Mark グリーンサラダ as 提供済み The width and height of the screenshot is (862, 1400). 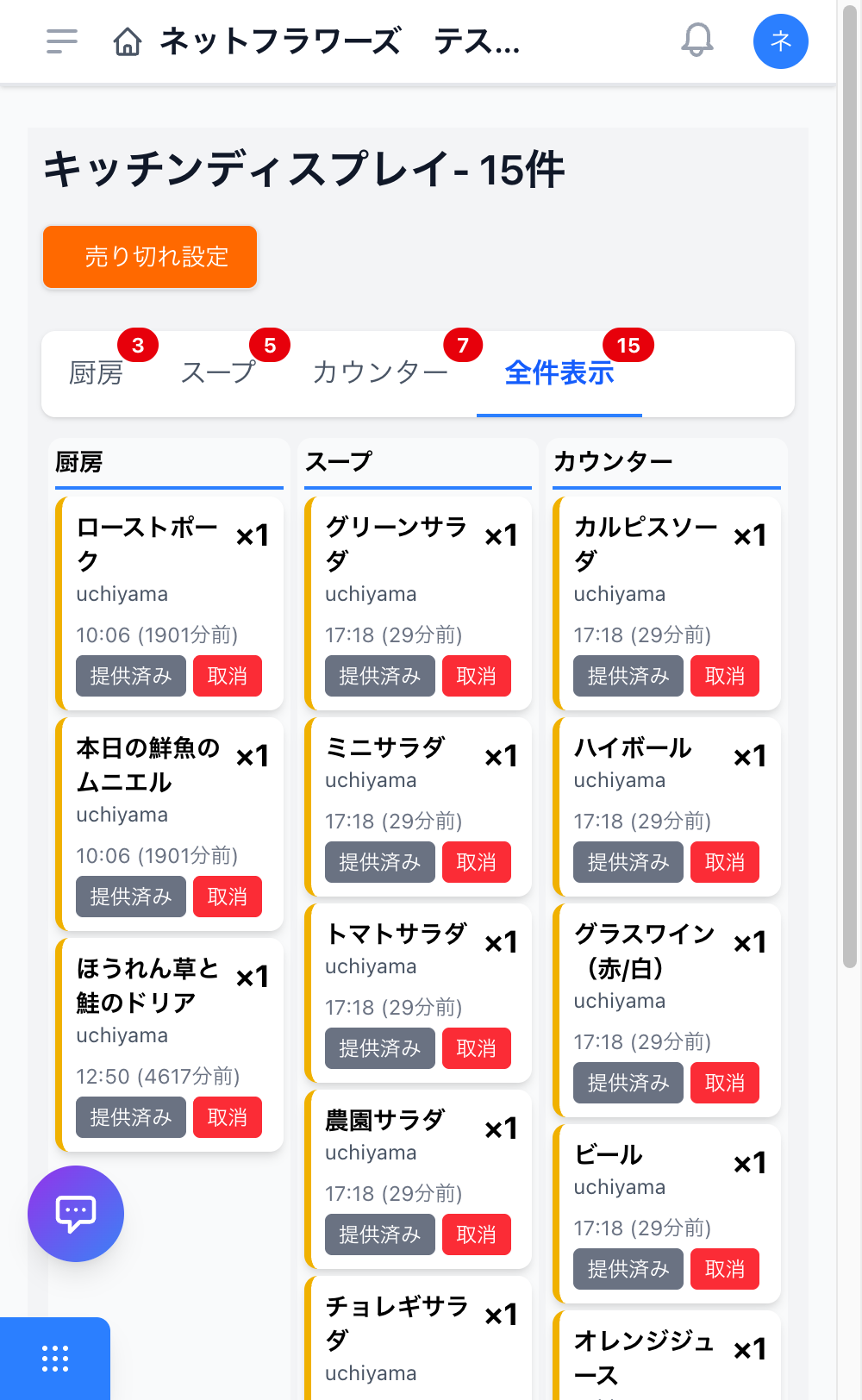[379, 676]
